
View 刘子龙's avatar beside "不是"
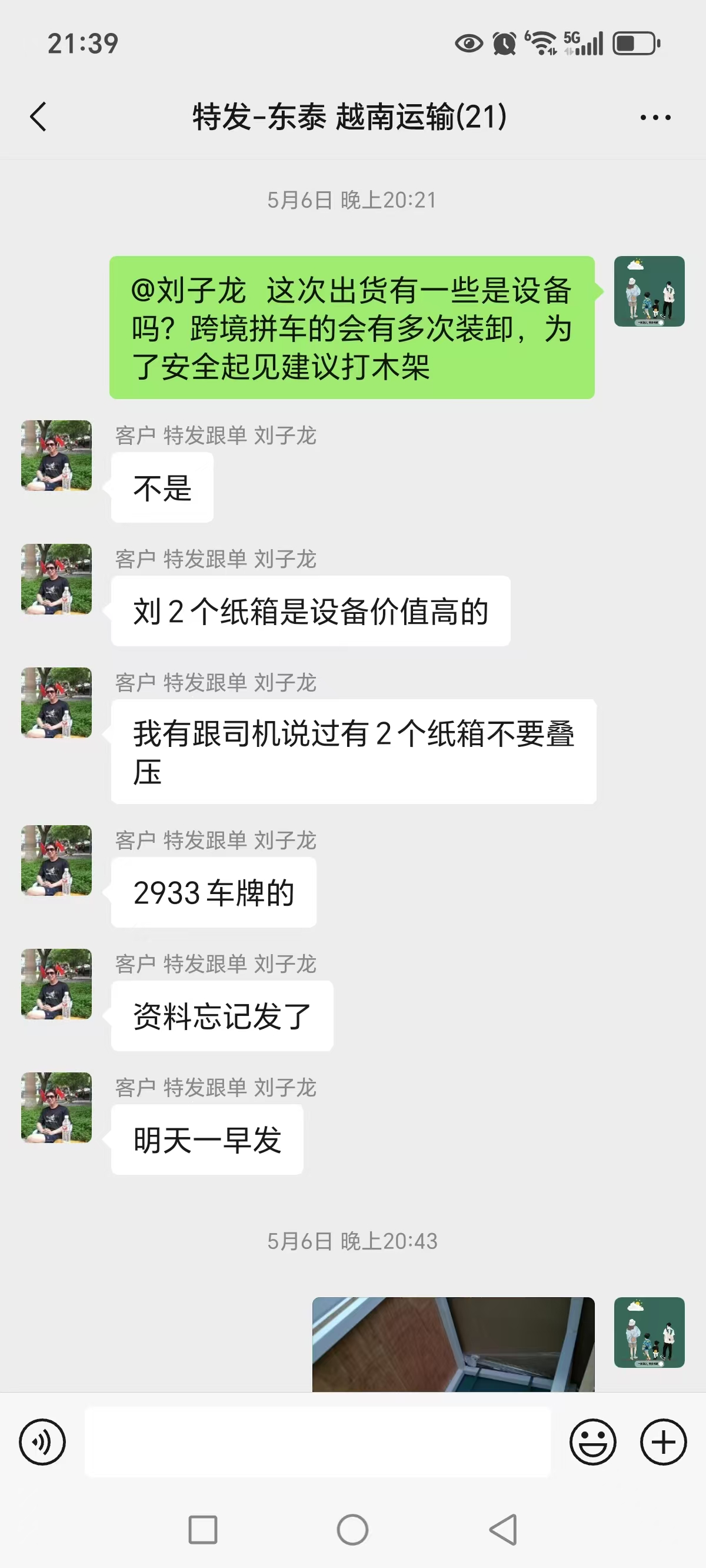(56, 456)
